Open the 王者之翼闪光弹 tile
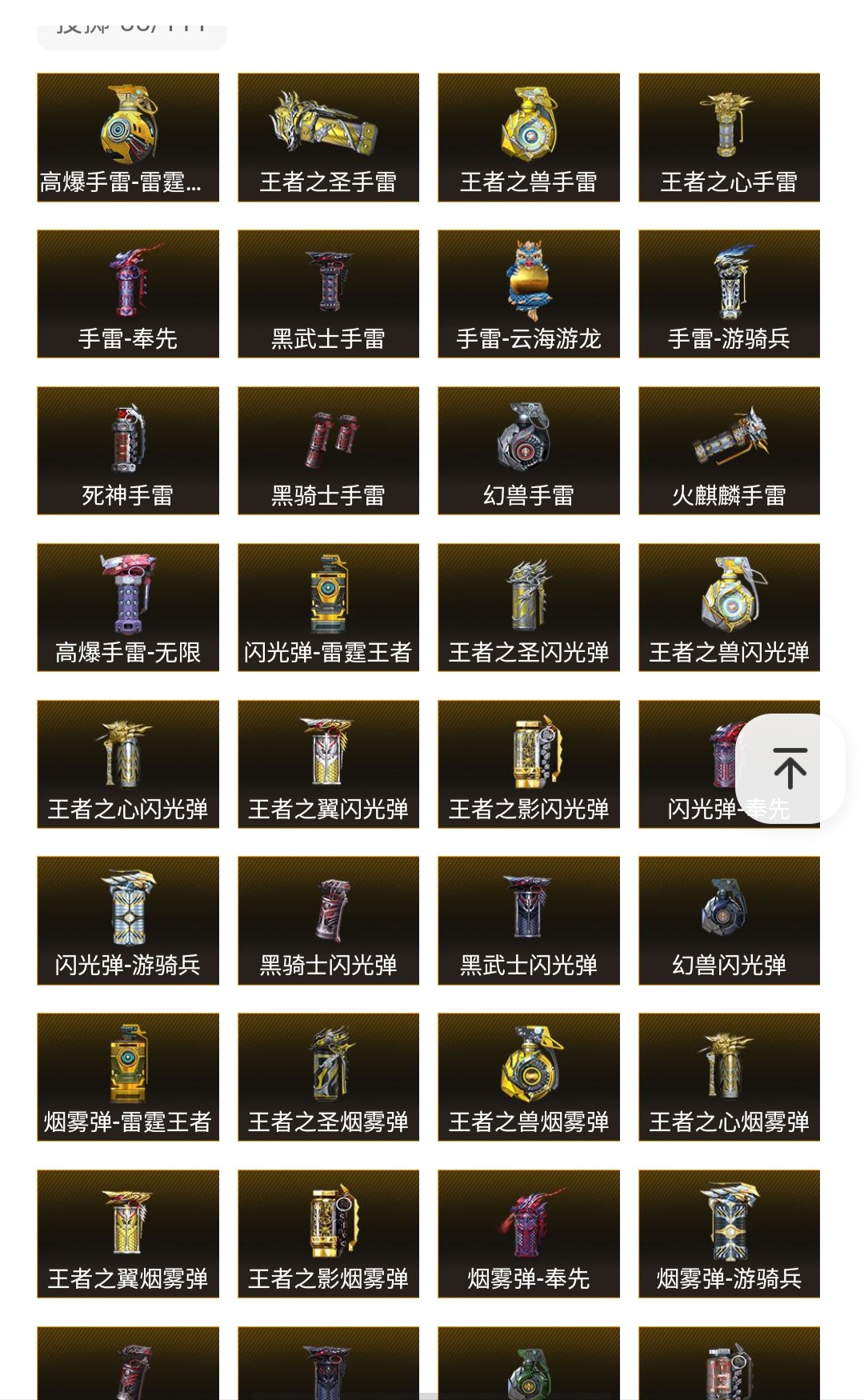Image resolution: width=864 pixels, height=1400 pixels. [328, 764]
